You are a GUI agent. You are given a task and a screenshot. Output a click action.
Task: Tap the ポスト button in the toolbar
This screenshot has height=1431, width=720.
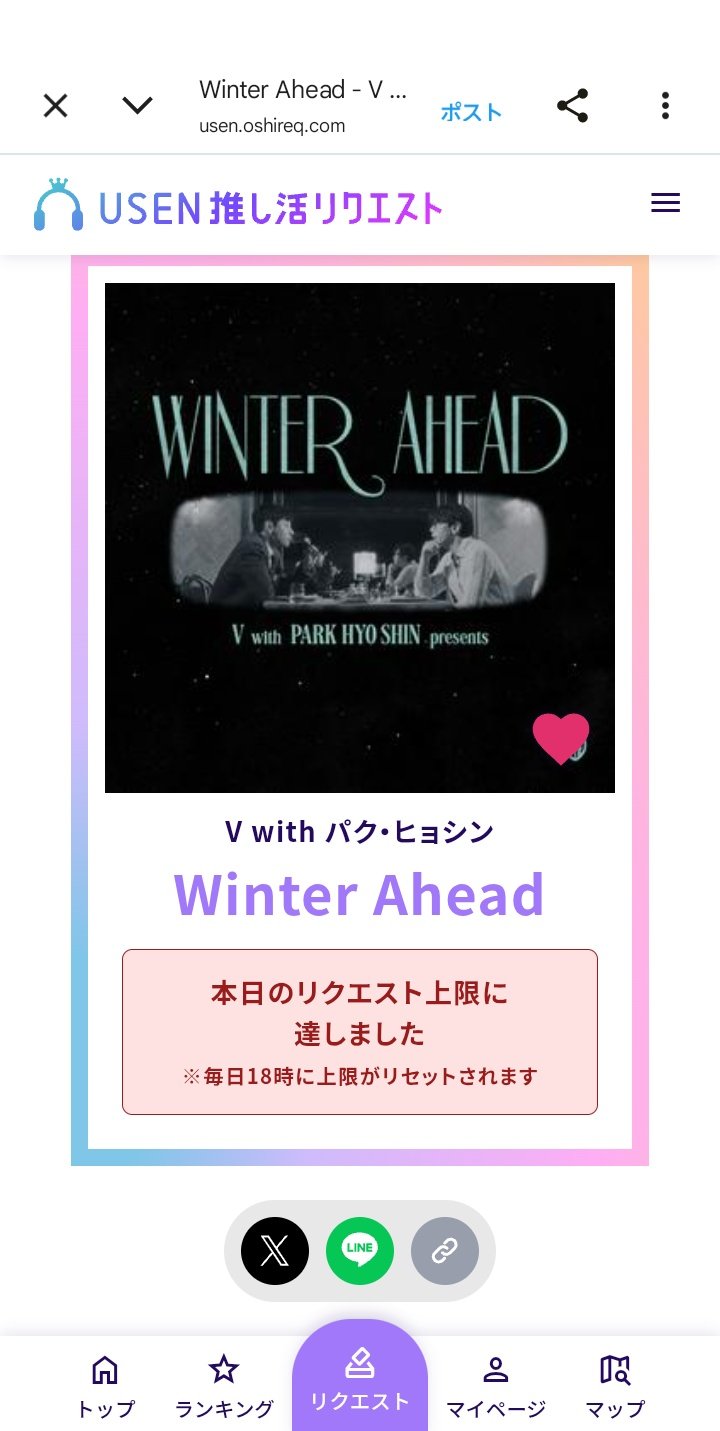pos(471,112)
